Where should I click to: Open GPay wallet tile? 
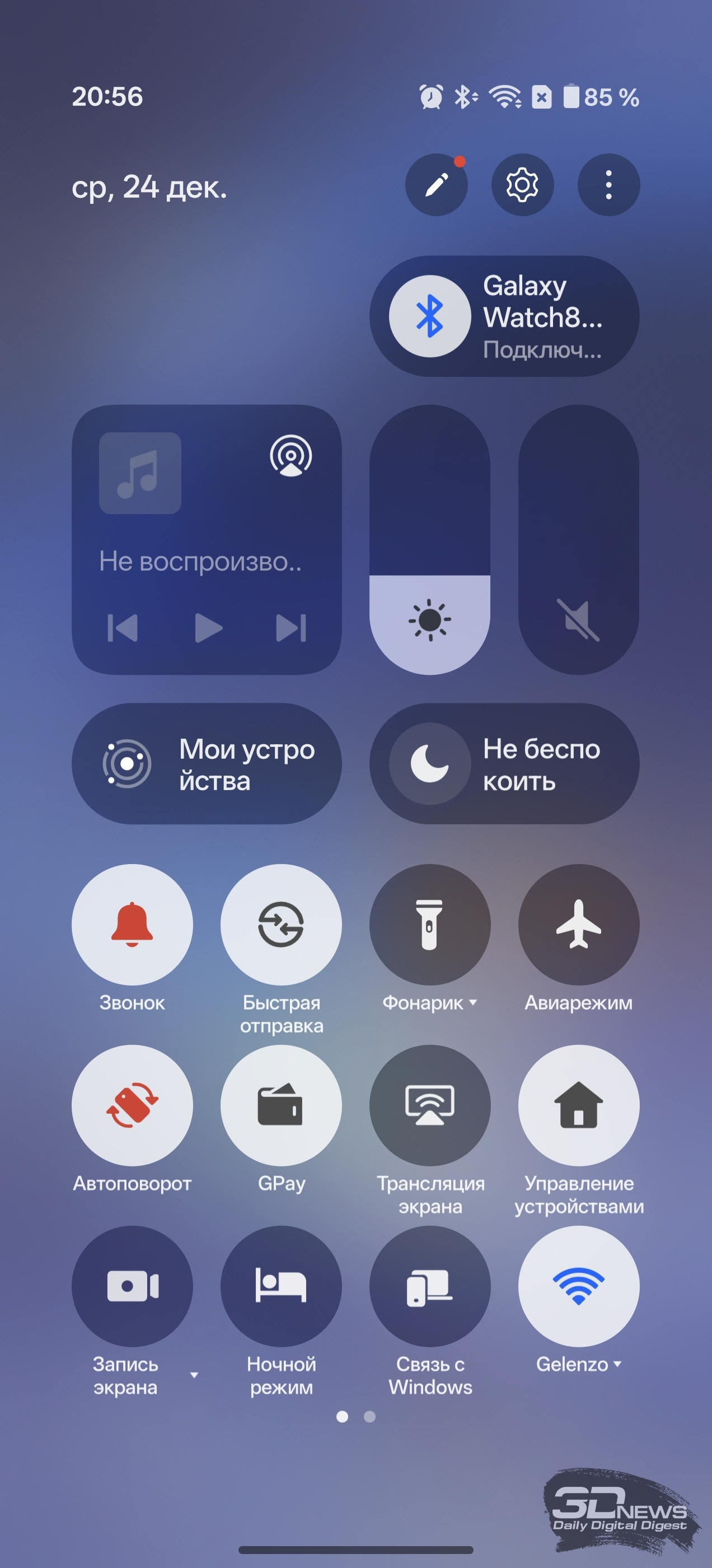pyautogui.click(x=280, y=1105)
